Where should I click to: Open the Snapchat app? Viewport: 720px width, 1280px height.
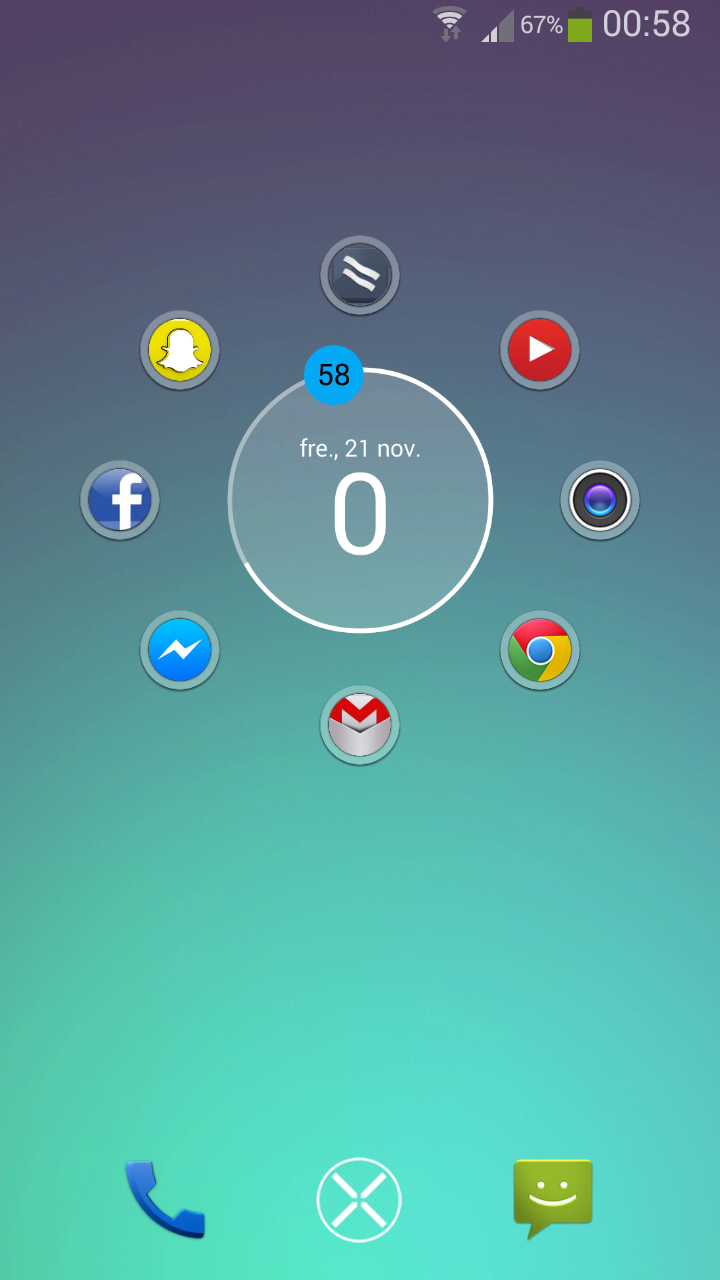tap(180, 350)
